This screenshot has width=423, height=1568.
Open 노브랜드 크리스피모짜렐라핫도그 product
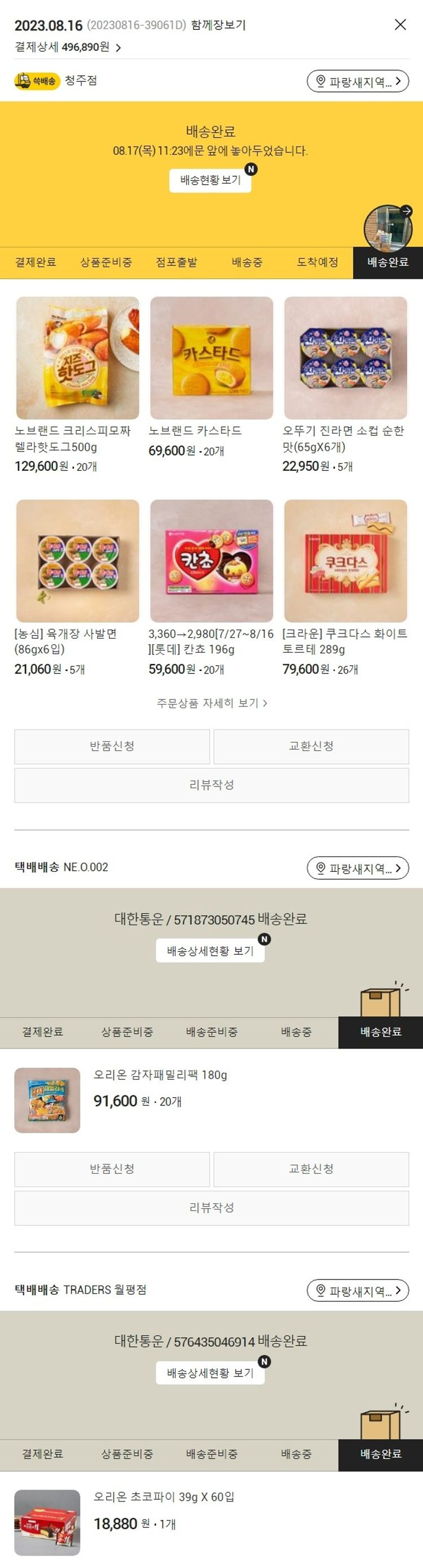(77, 358)
